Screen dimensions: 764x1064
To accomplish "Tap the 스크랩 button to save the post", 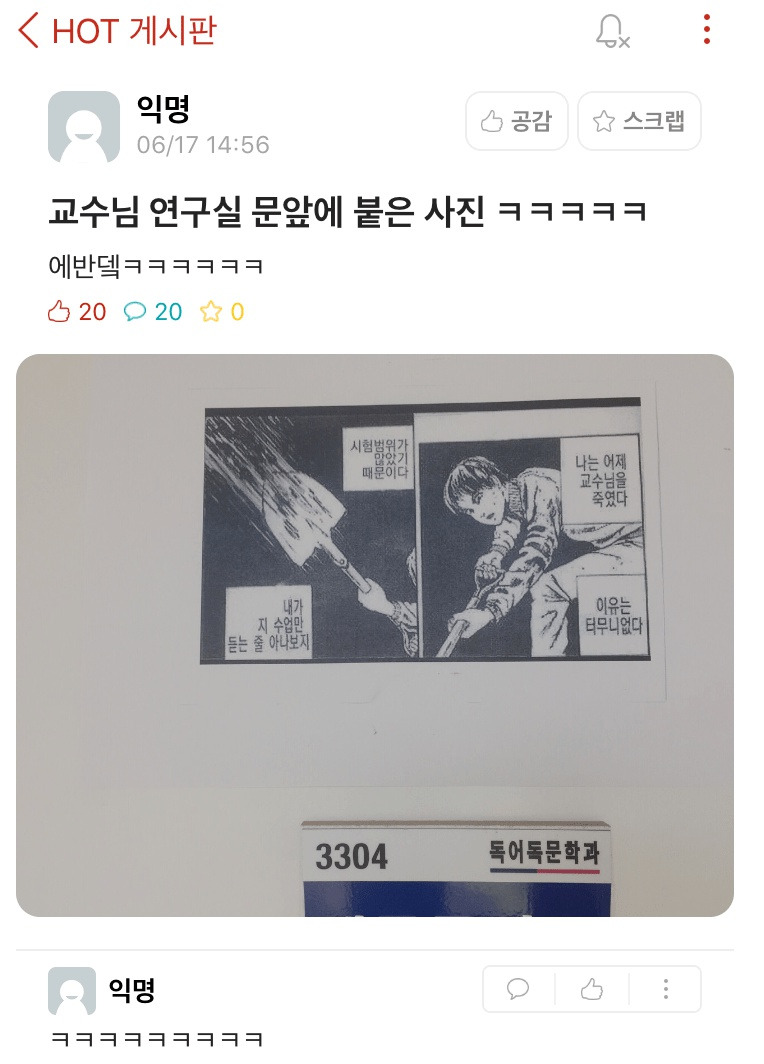I will (x=638, y=121).
